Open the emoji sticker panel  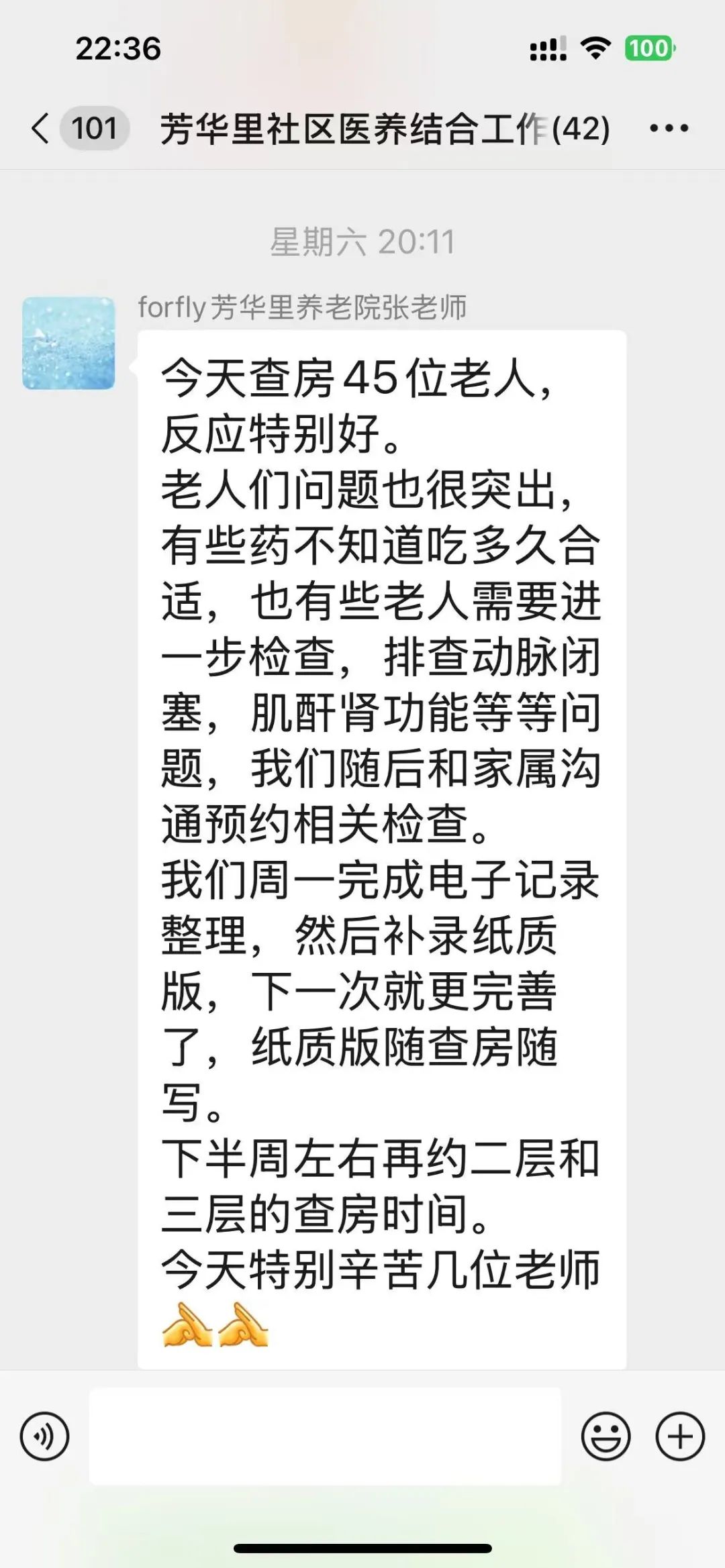click(605, 1436)
